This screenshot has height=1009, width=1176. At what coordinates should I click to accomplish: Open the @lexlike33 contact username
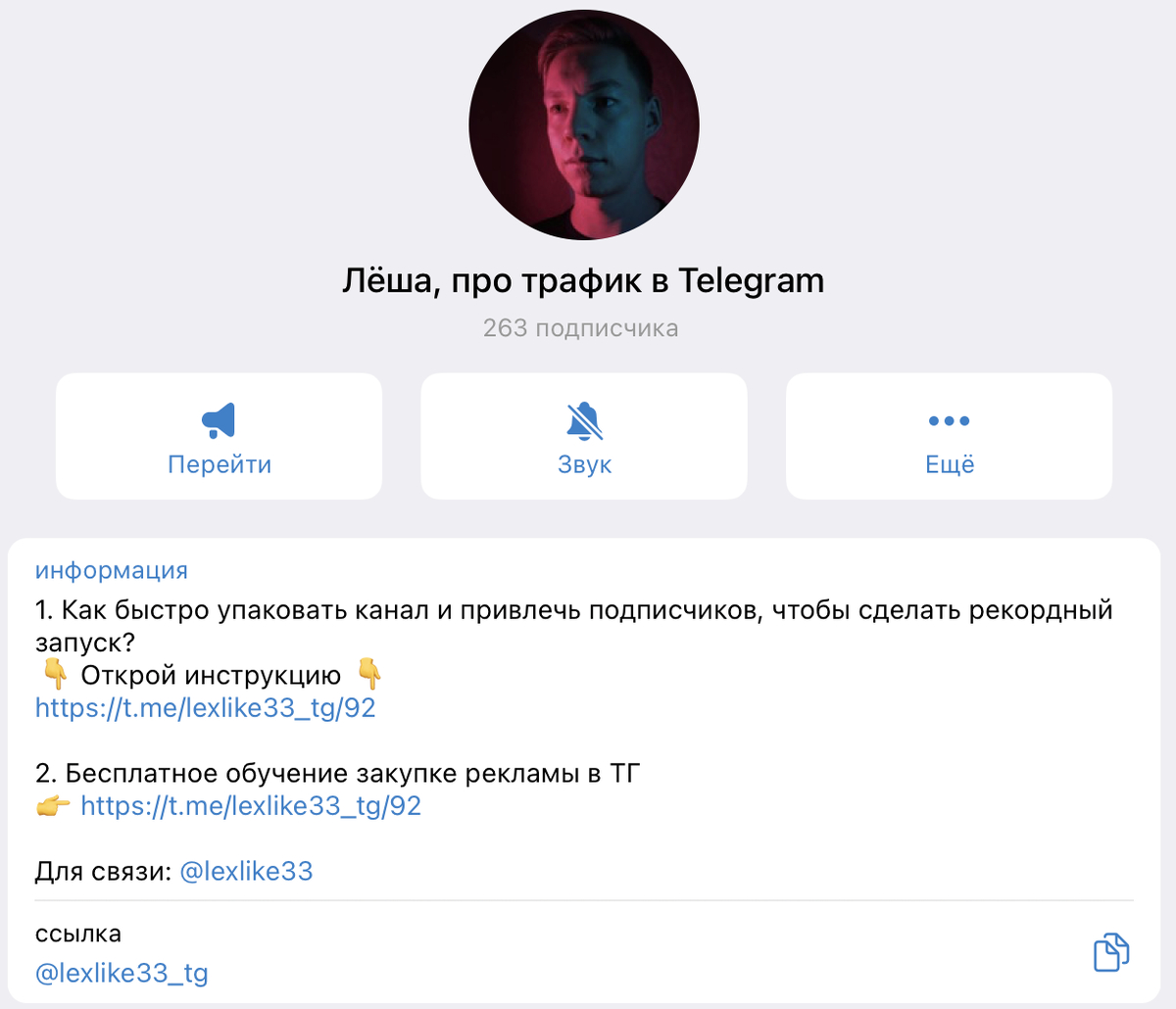tap(247, 871)
